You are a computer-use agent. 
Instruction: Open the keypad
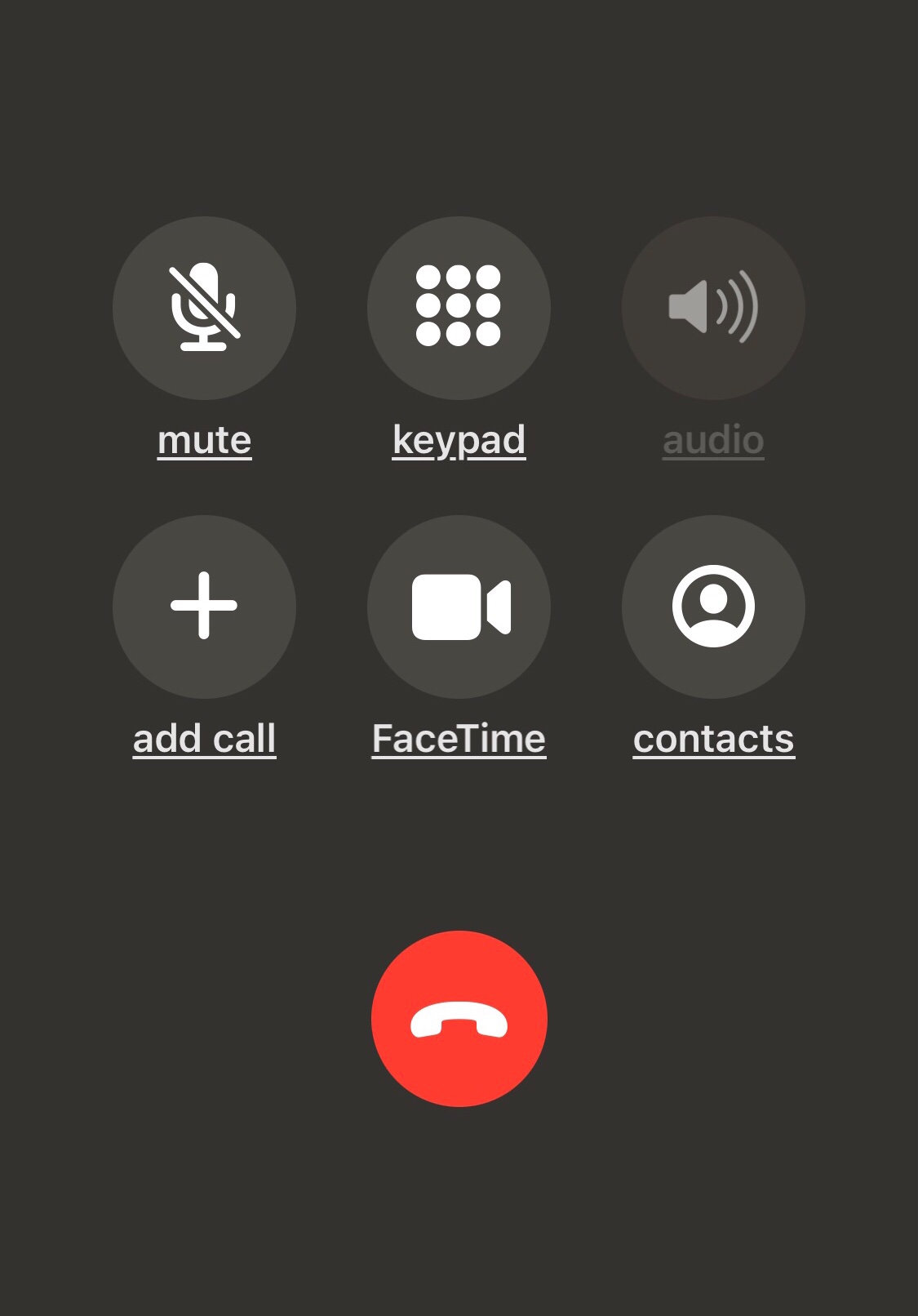pos(459,308)
